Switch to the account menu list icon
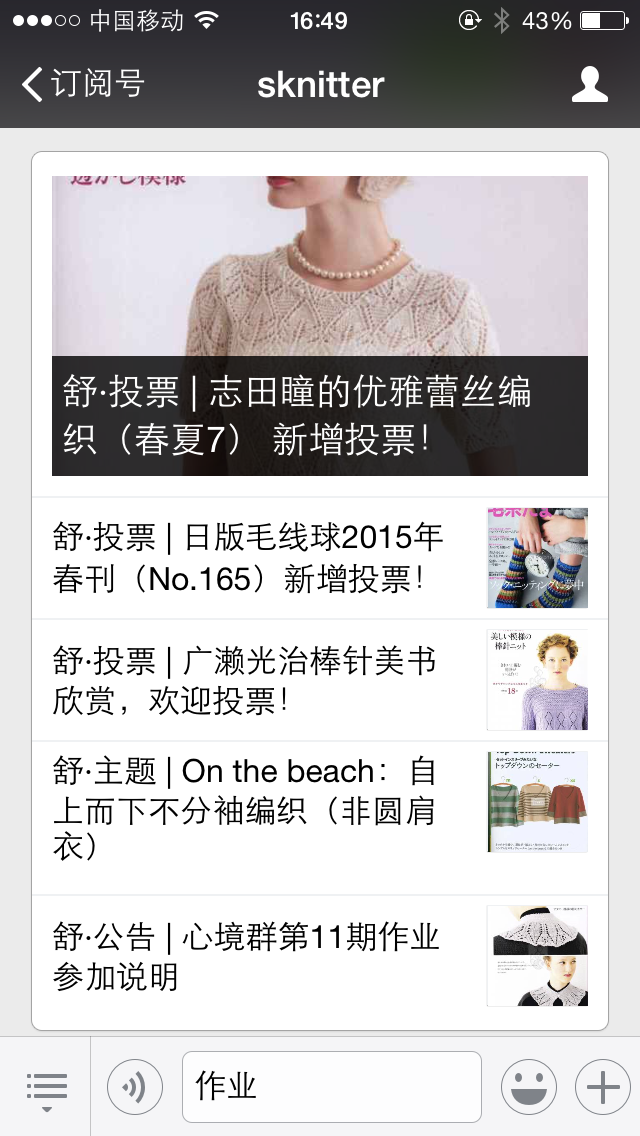640x1136 pixels. click(x=46, y=1087)
